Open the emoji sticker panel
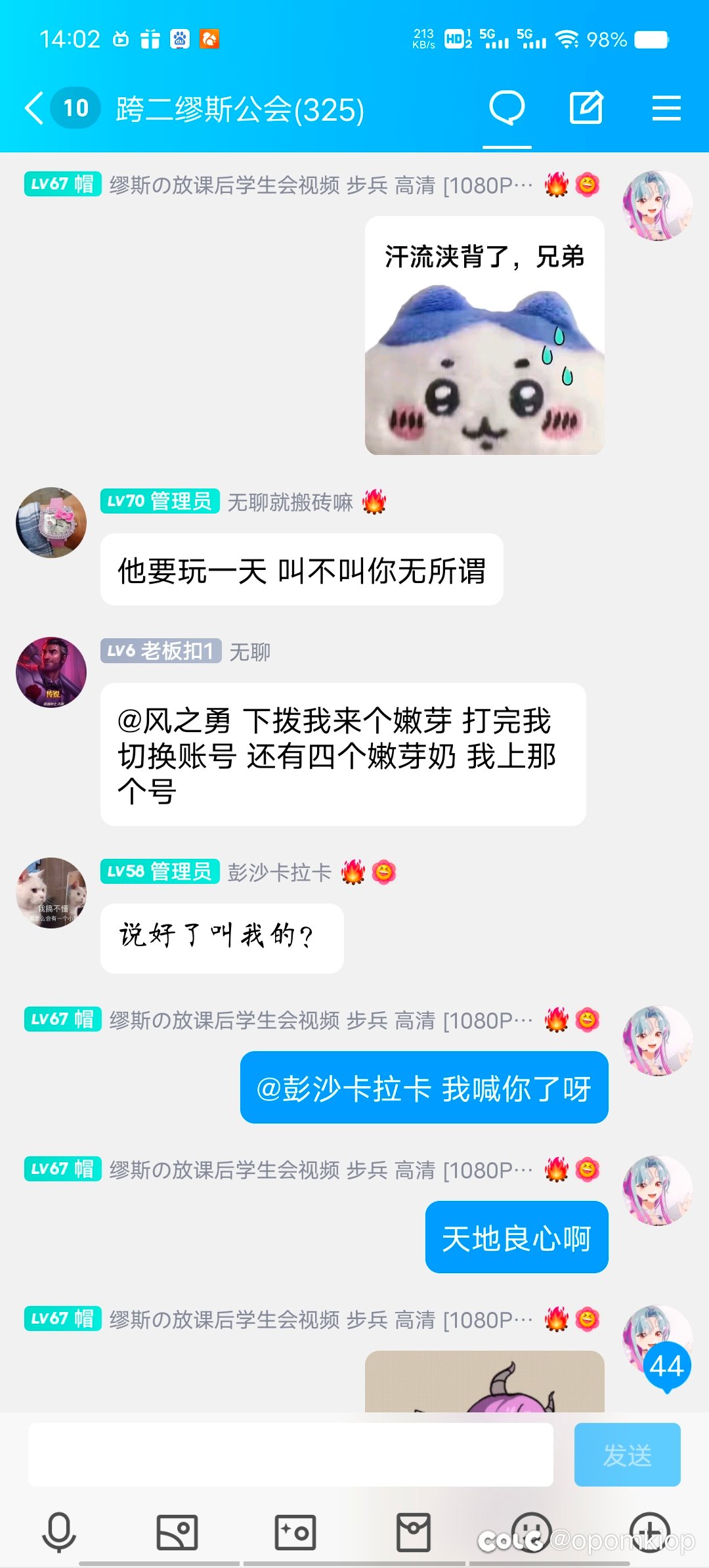709x1568 pixels. (532, 1533)
